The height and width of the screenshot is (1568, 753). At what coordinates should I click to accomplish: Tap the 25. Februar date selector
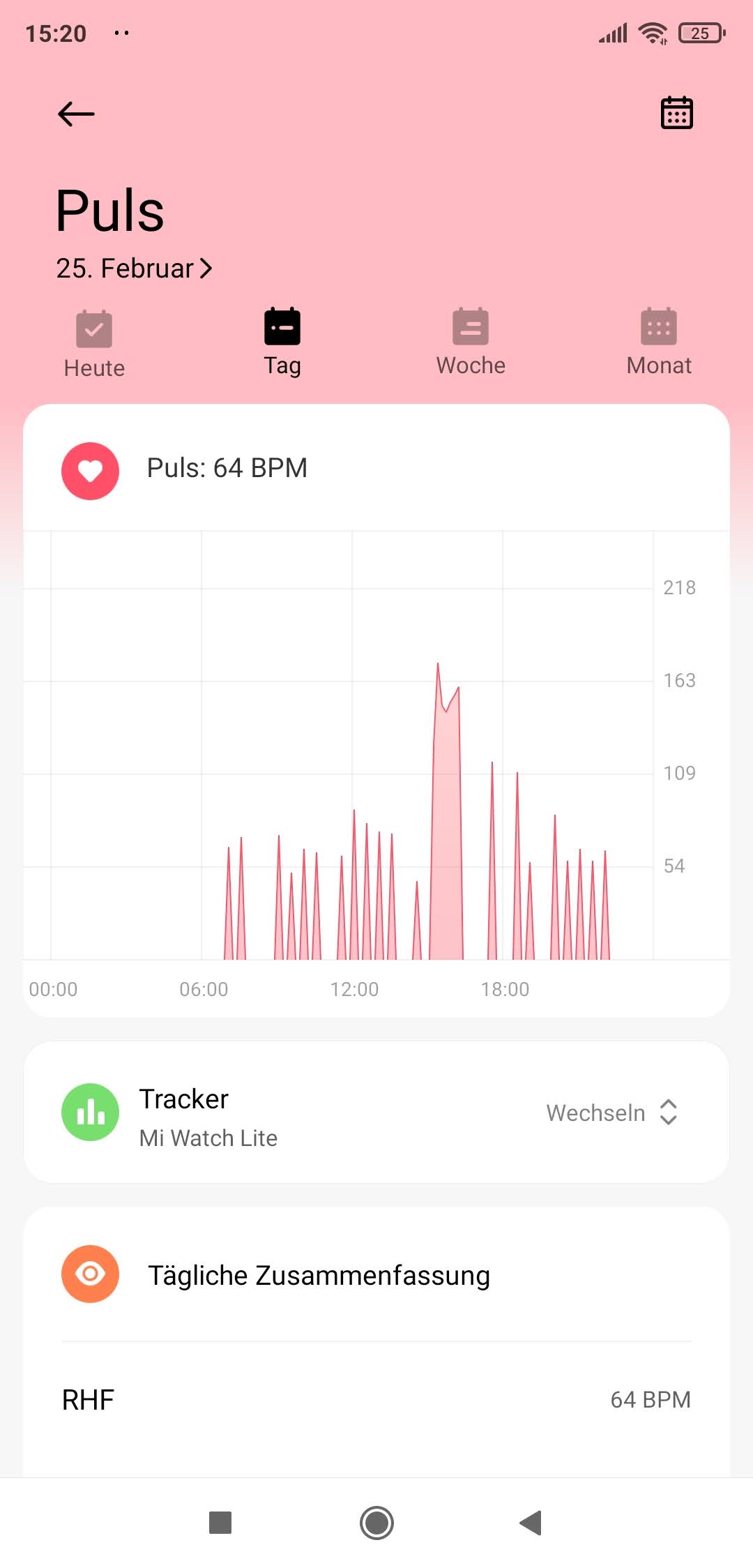134,269
